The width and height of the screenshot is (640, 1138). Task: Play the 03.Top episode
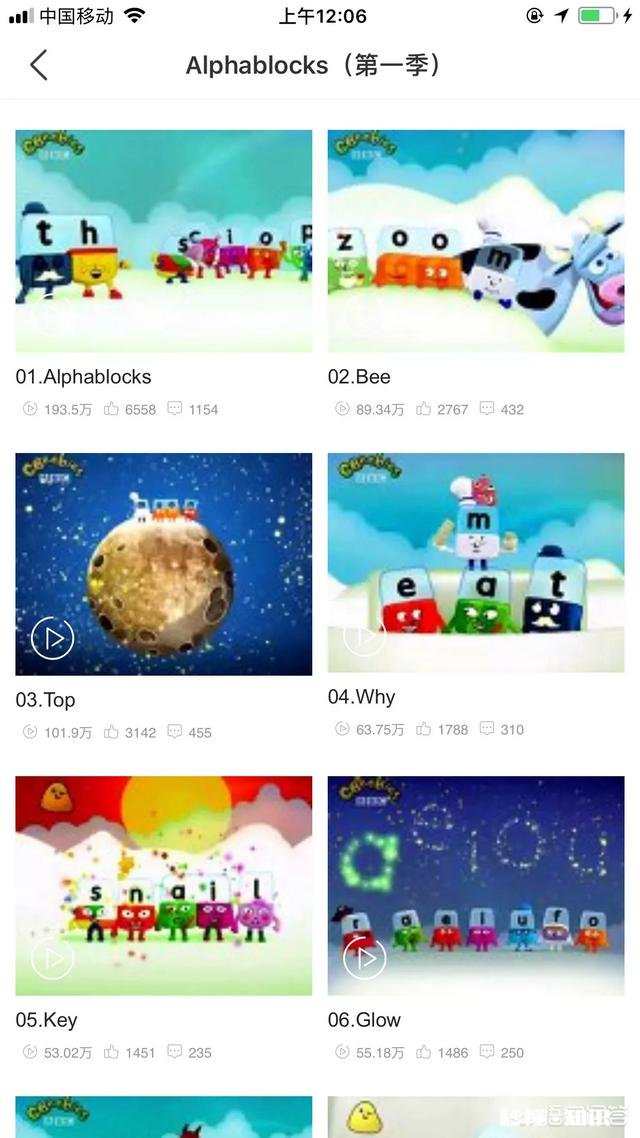coord(52,638)
